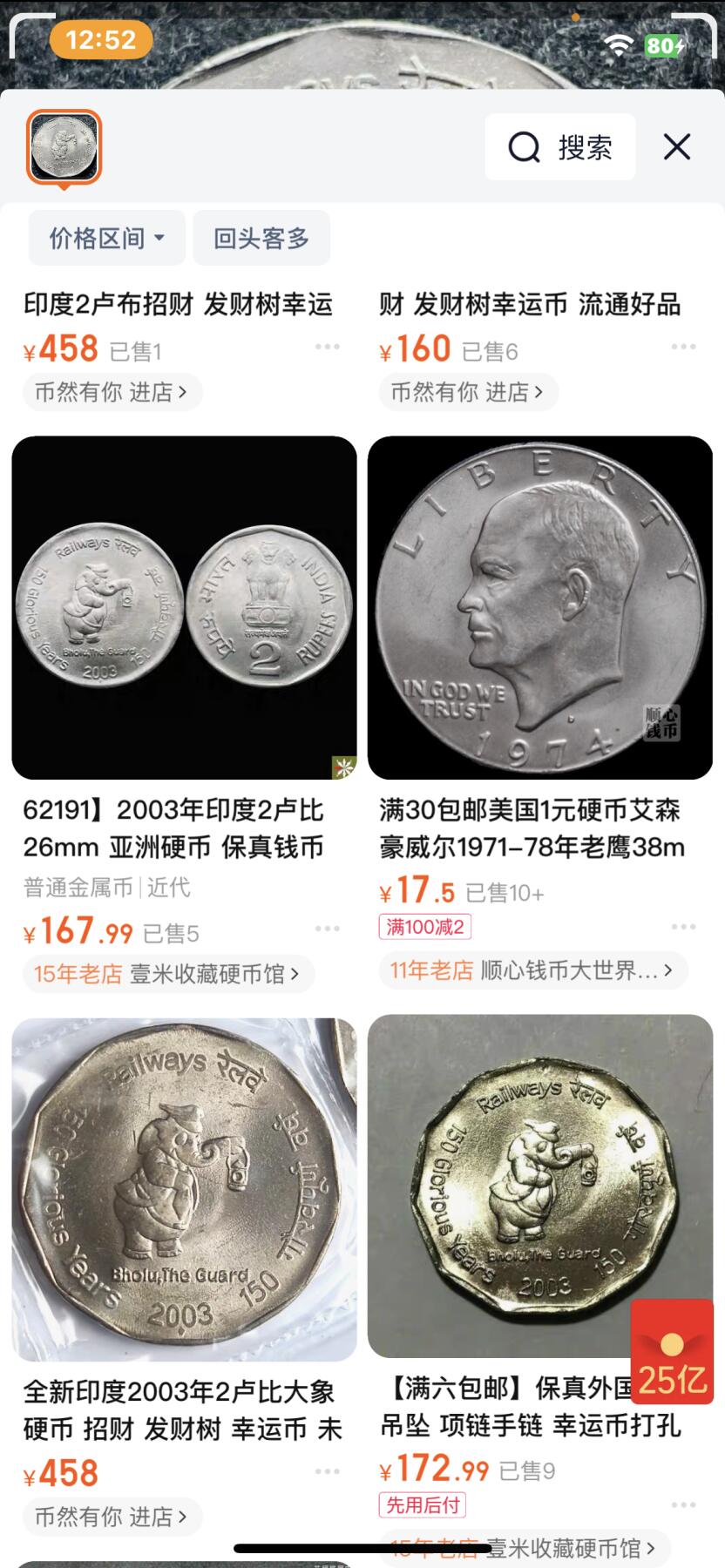Open more options for the ¥172.99 item
Image resolution: width=725 pixels, height=1568 pixels.
click(x=683, y=1504)
